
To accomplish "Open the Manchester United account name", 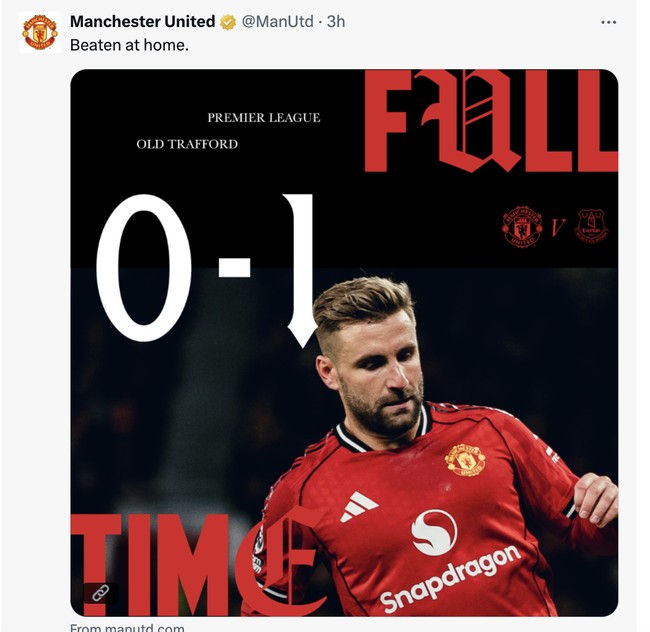I will point(142,21).
